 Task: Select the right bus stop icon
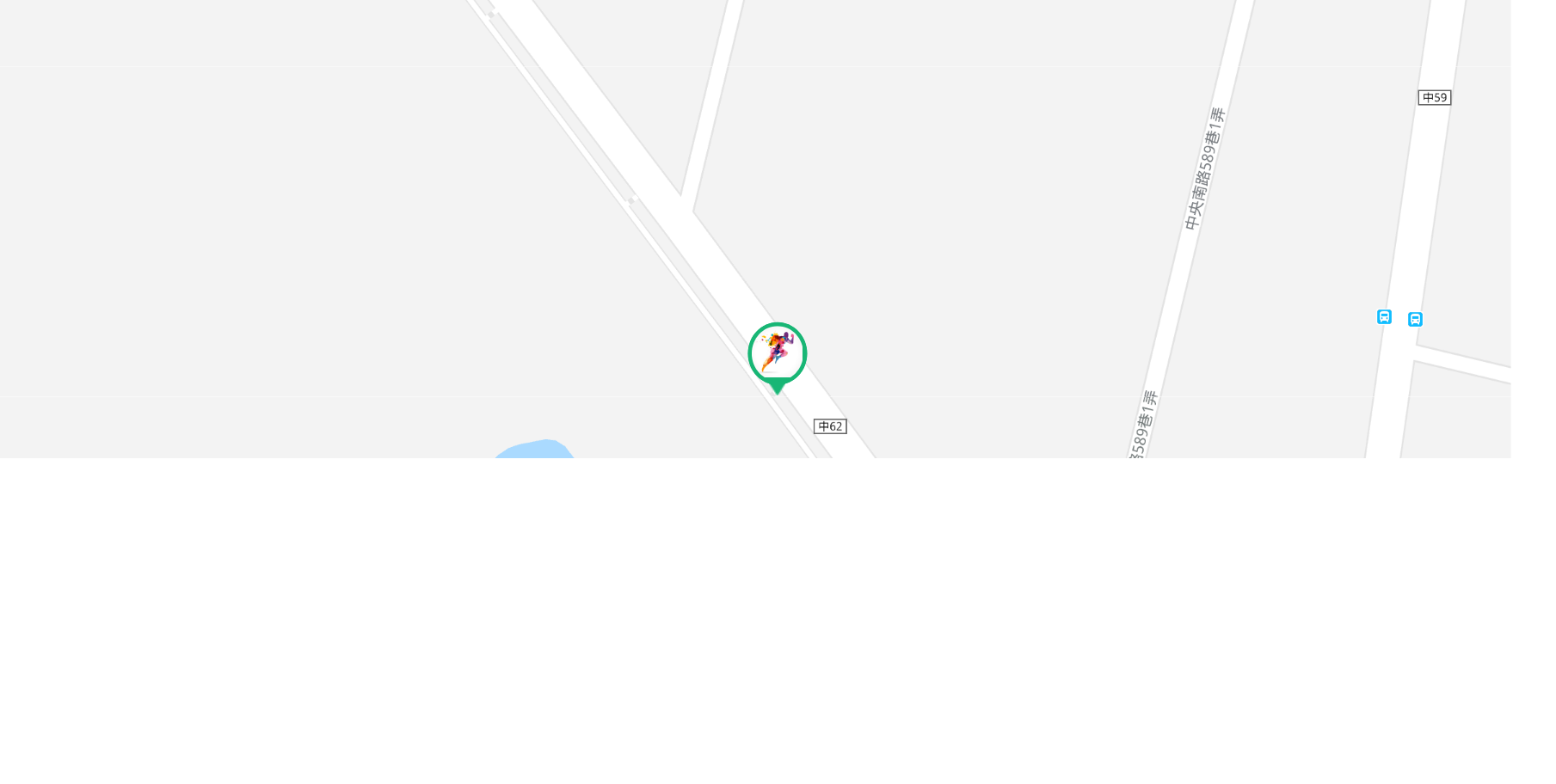[x=1415, y=320]
